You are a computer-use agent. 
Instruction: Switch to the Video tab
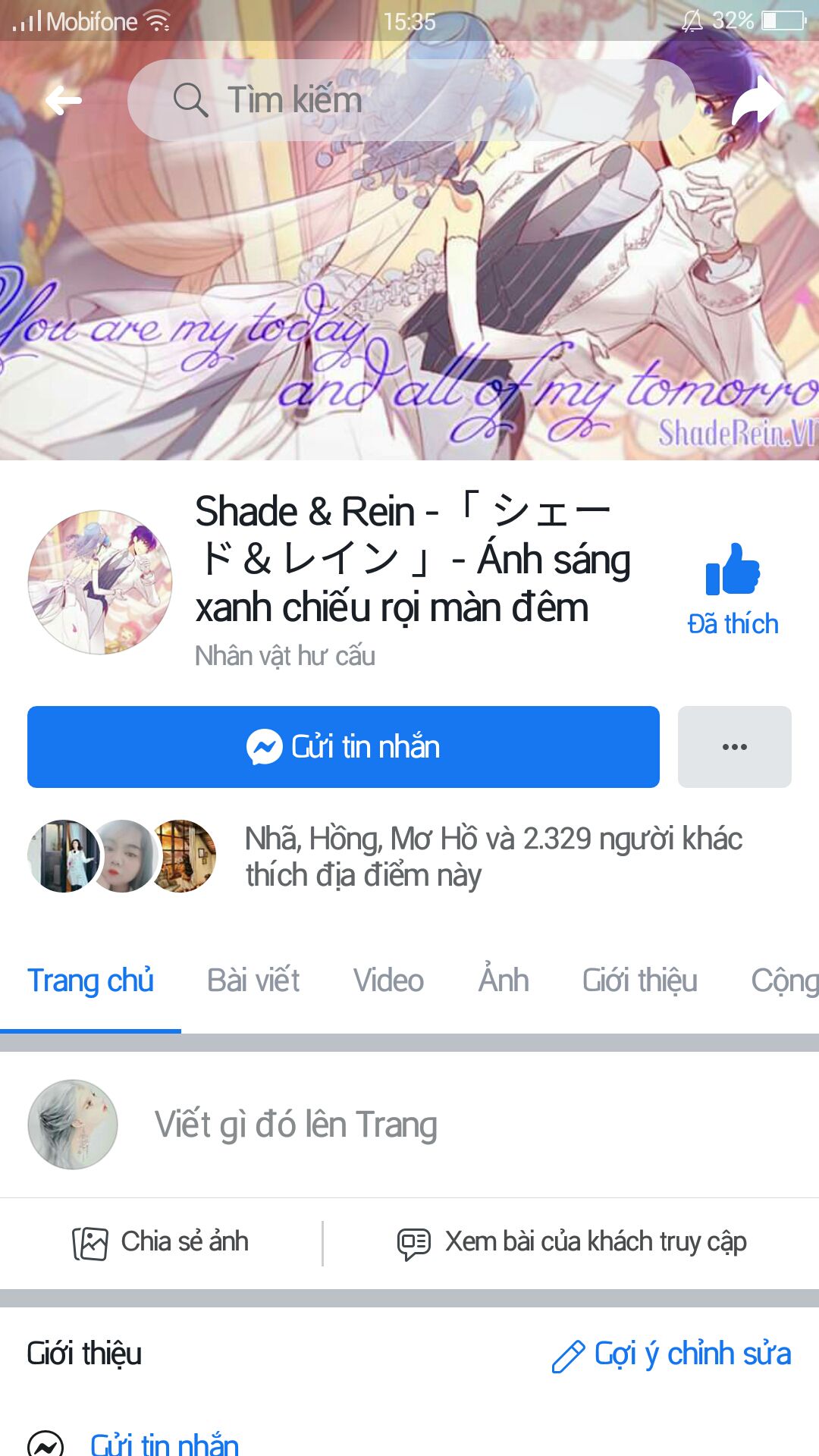coord(388,981)
